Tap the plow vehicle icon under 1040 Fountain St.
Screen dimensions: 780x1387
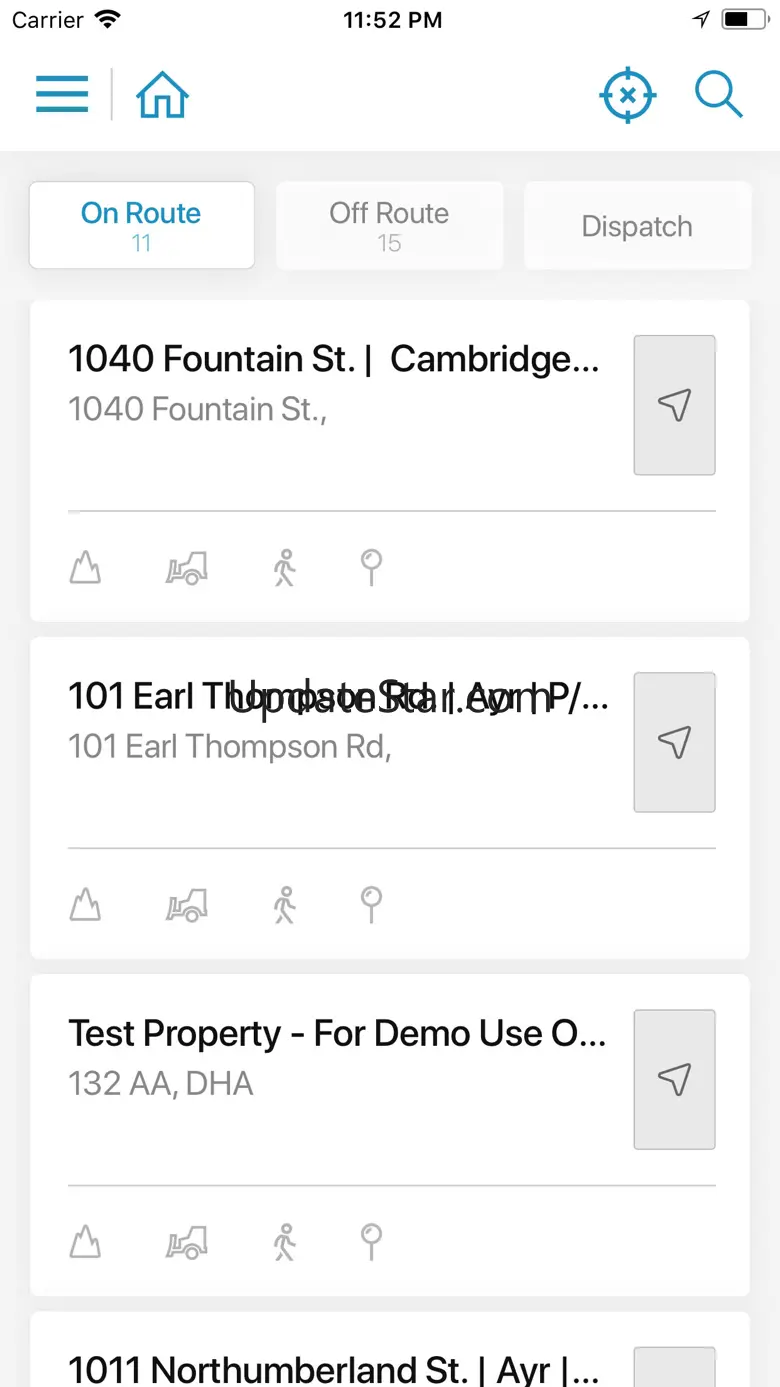187,568
